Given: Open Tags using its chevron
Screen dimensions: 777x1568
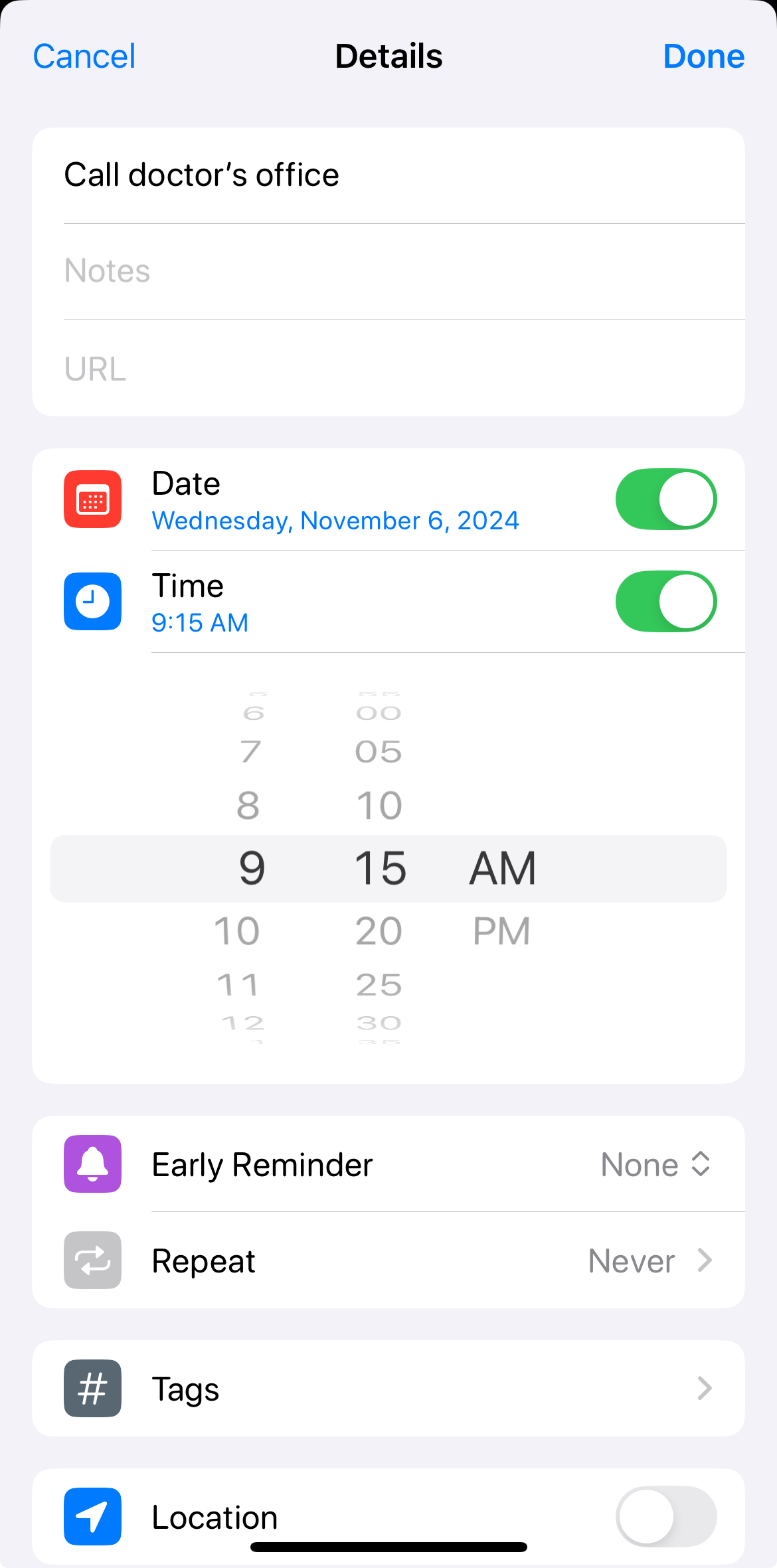Looking at the screenshot, I should (x=704, y=1389).
